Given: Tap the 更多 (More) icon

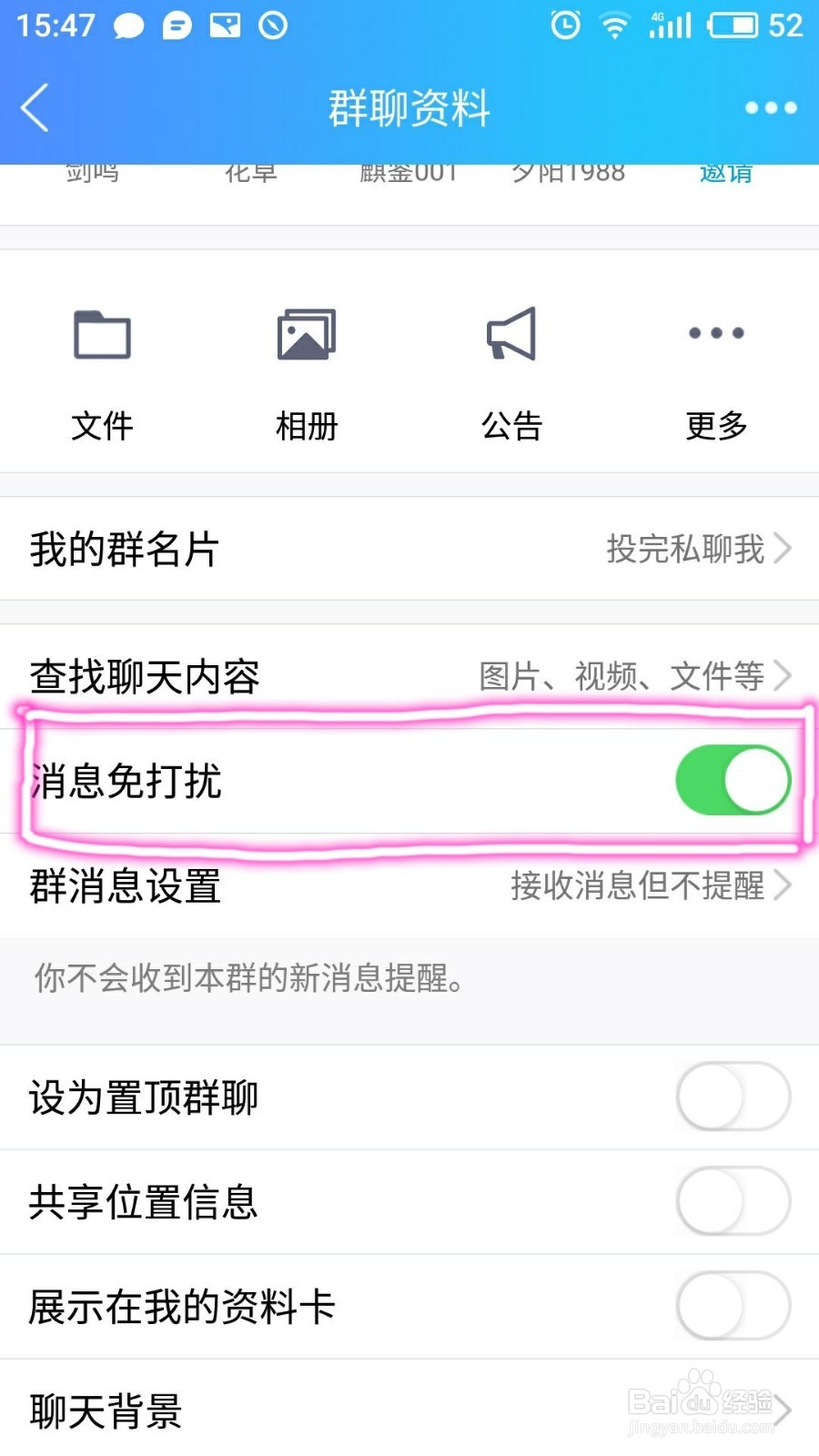Looking at the screenshot, I should (x=715, y=364).
